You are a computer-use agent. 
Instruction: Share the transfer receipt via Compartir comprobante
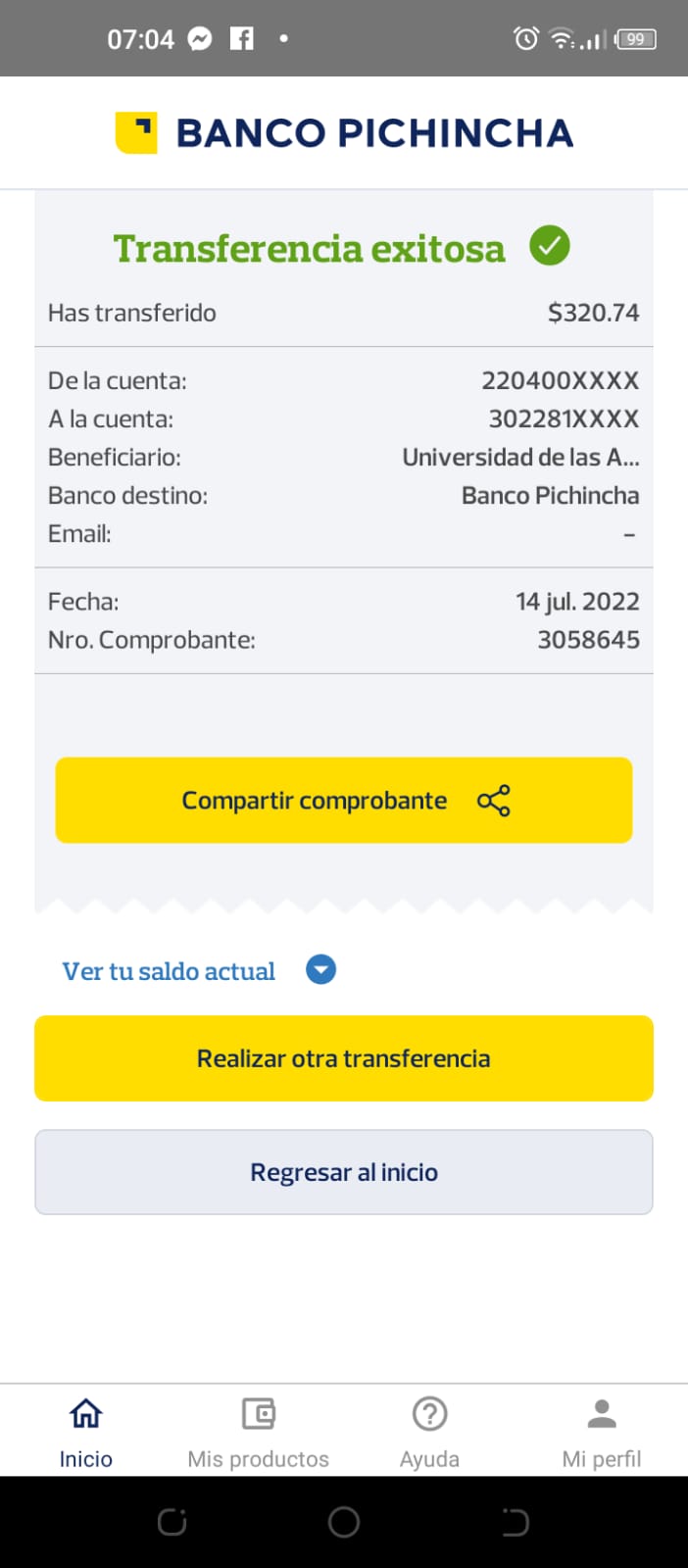coord(343,800)
